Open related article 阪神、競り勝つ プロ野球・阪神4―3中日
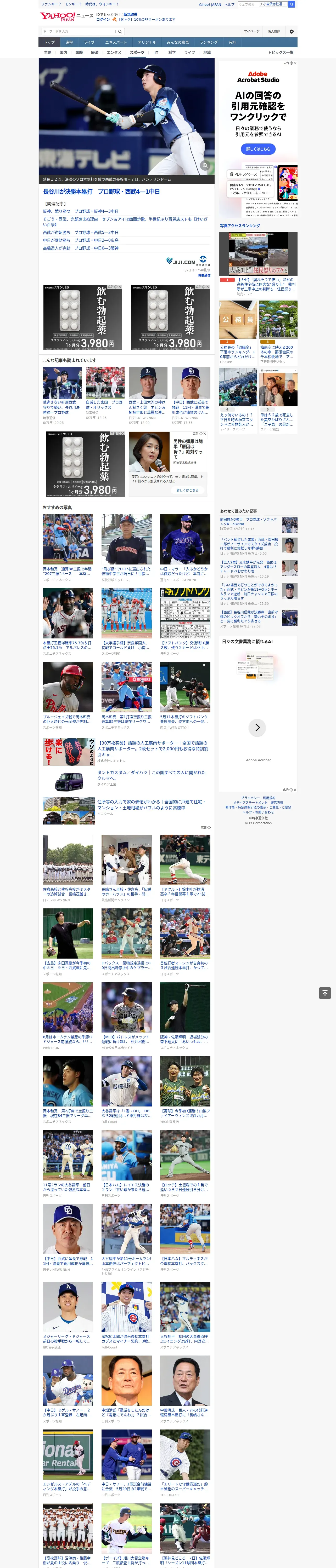The width and height of the screenshot is (336, 1568). coord(81,211)
